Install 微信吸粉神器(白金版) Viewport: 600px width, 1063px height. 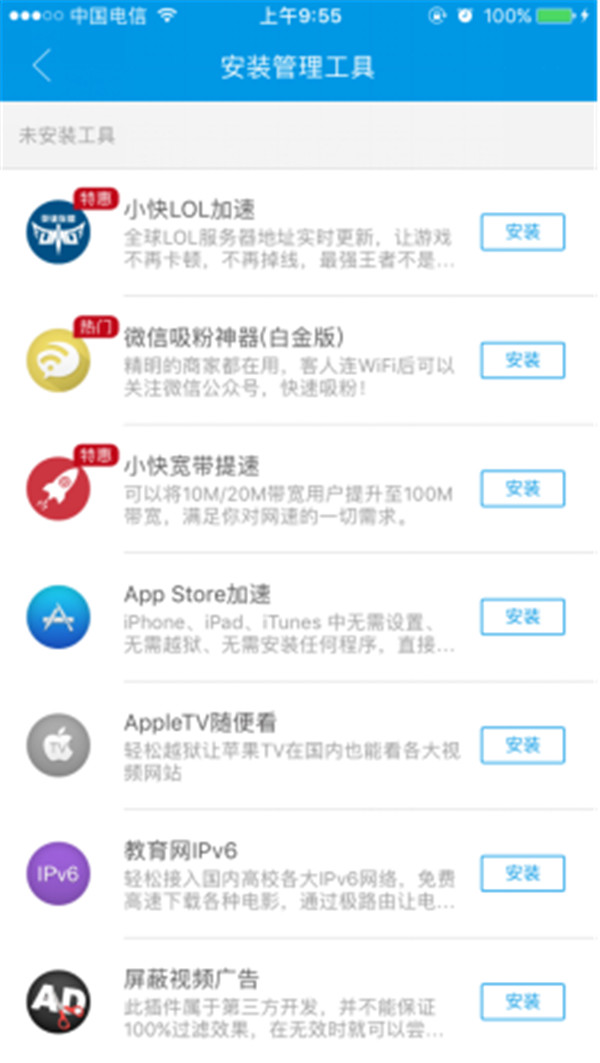522,360
